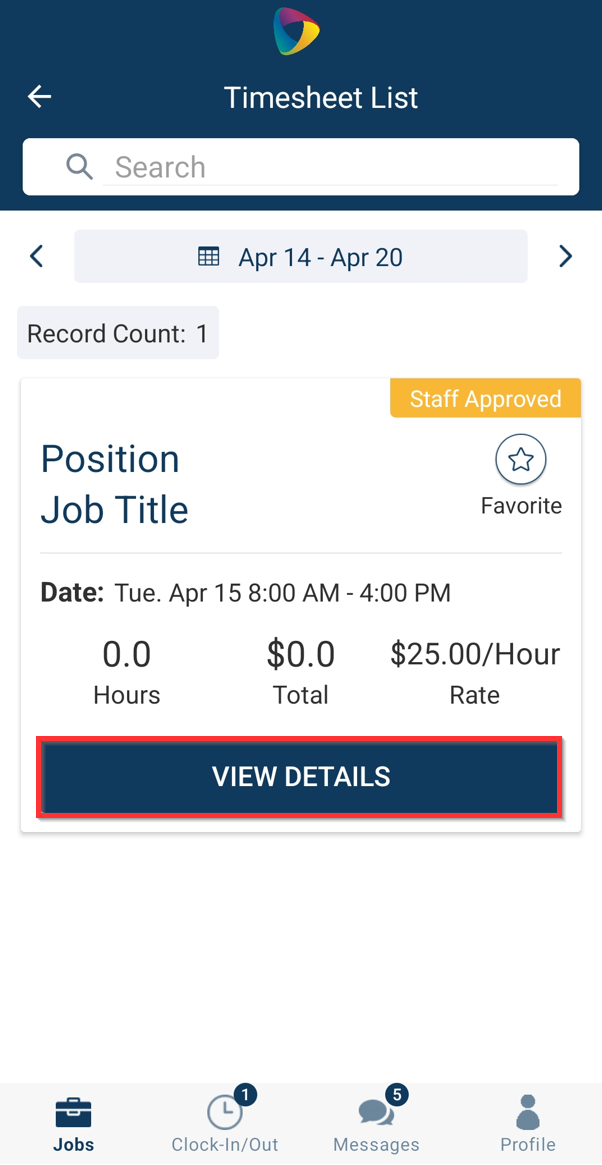Go to the previous week
This screenshot has height=1165, width=602.
[37, 257]
